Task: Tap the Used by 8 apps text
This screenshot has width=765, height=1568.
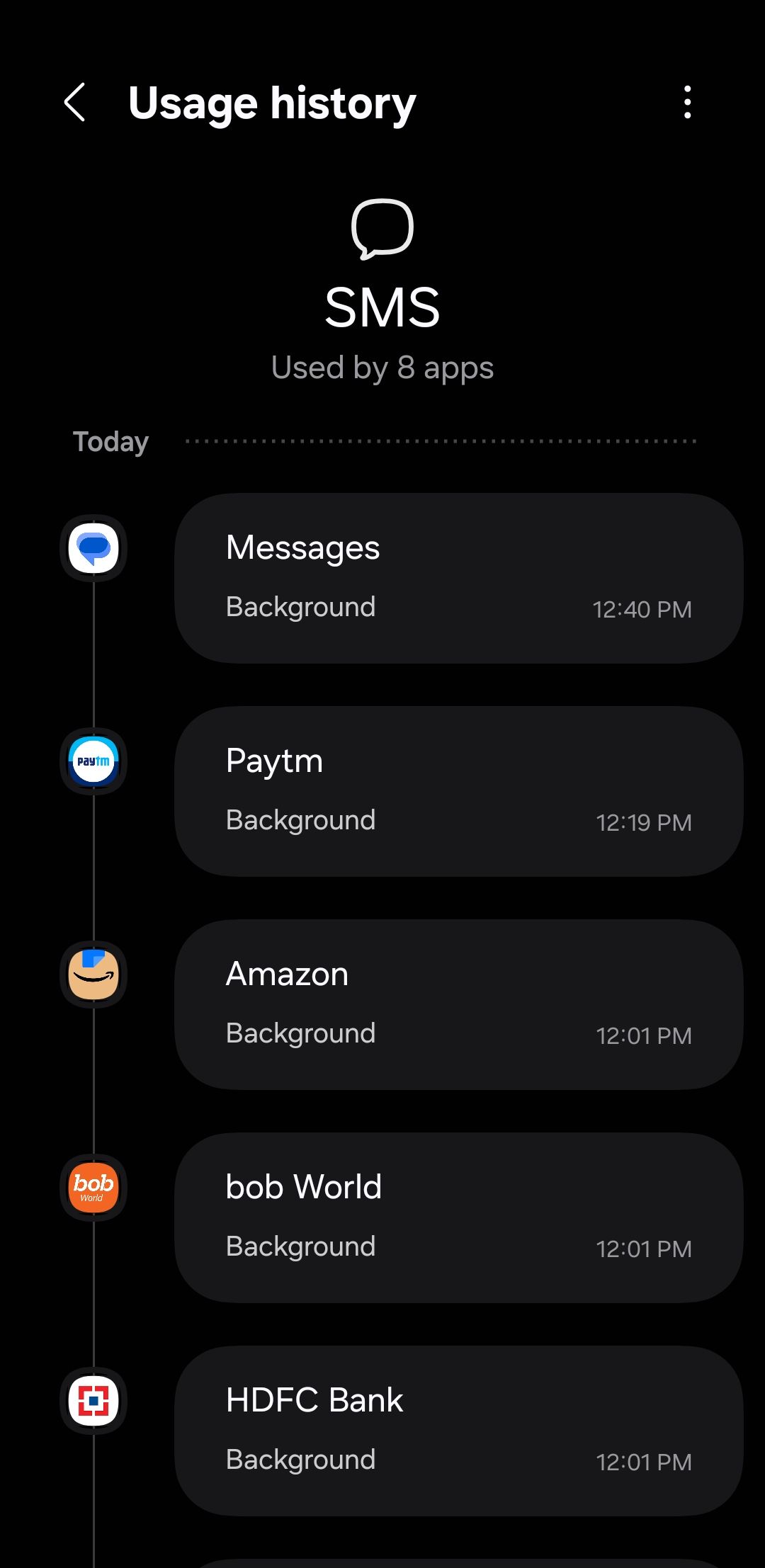Action: [x=382, y=367]
